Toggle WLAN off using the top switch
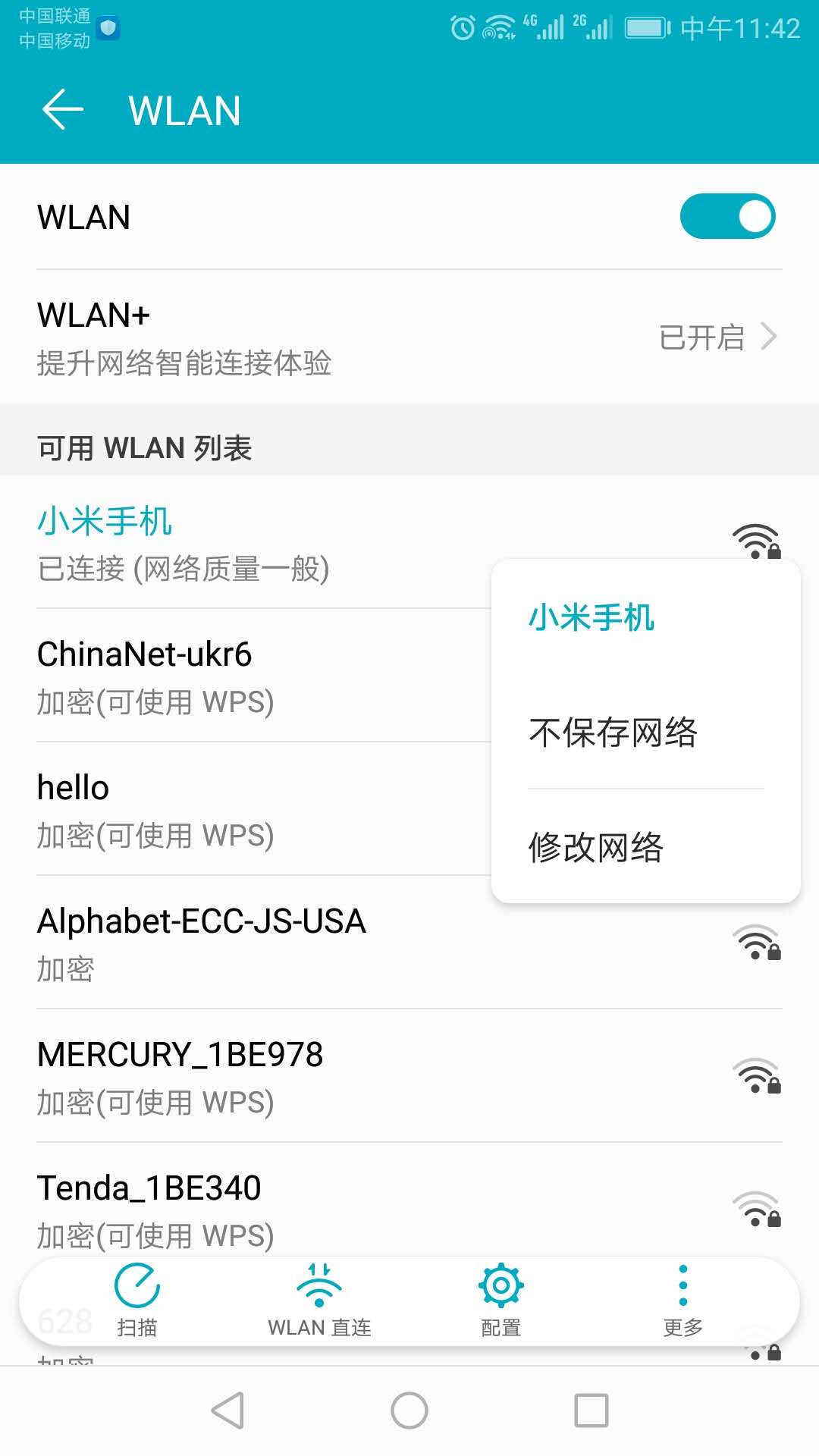This screenshot has height=1456, width=819. (726, 215)
